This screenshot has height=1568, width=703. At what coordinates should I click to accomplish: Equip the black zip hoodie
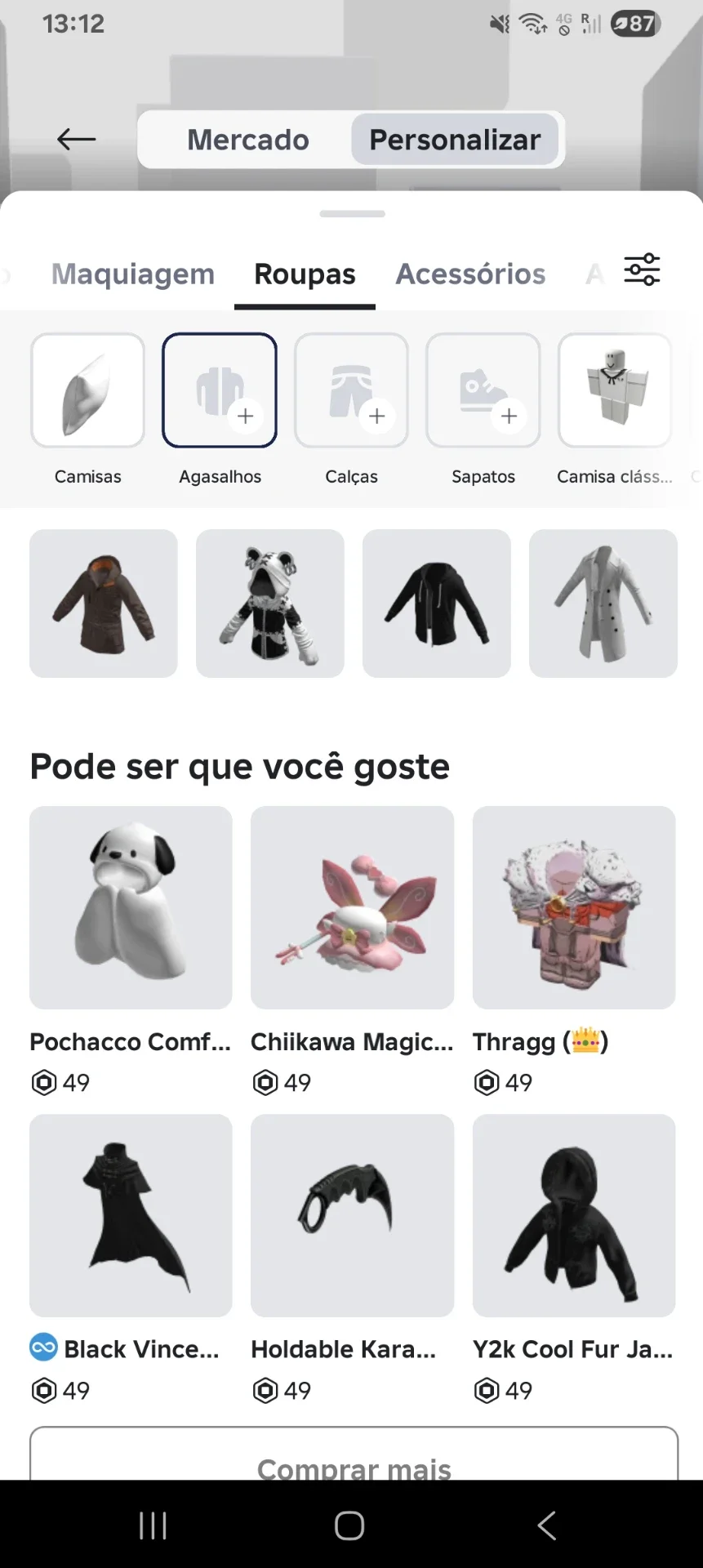[x=437, y=604]
